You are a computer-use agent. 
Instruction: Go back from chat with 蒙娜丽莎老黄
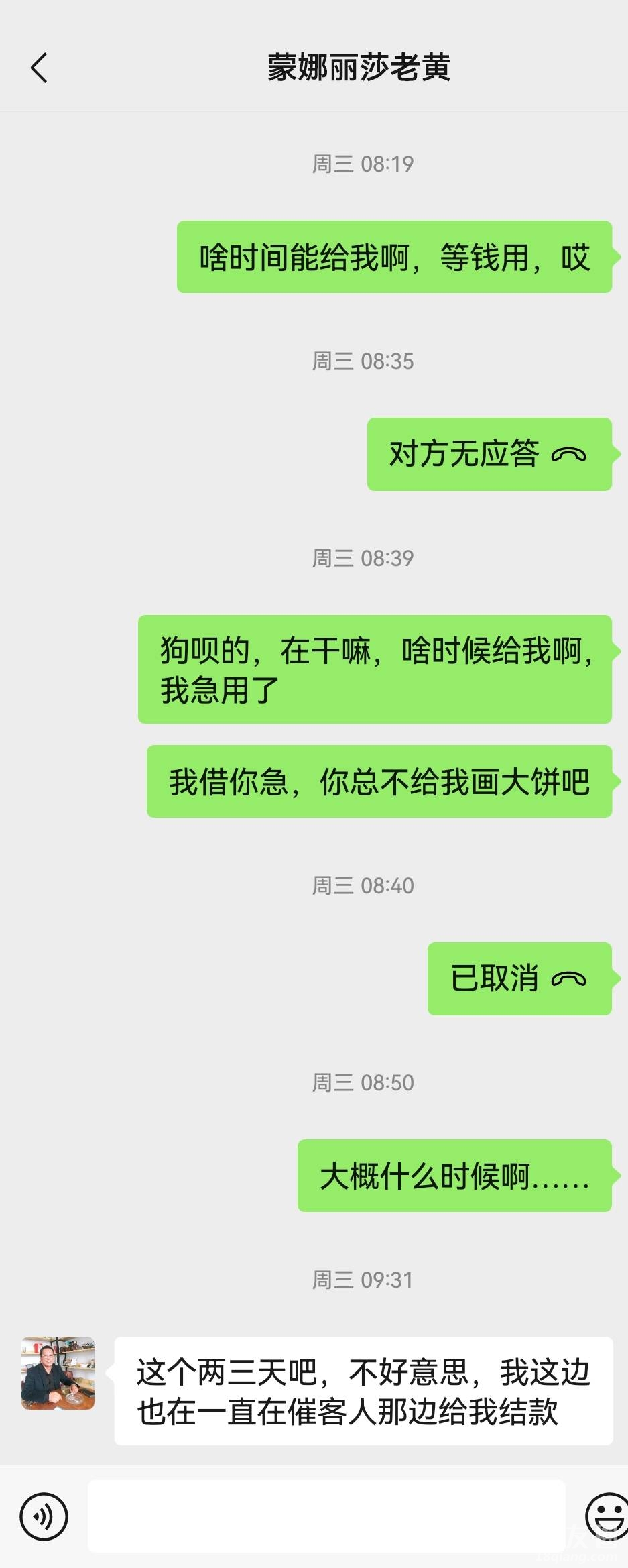click(39, 68)
